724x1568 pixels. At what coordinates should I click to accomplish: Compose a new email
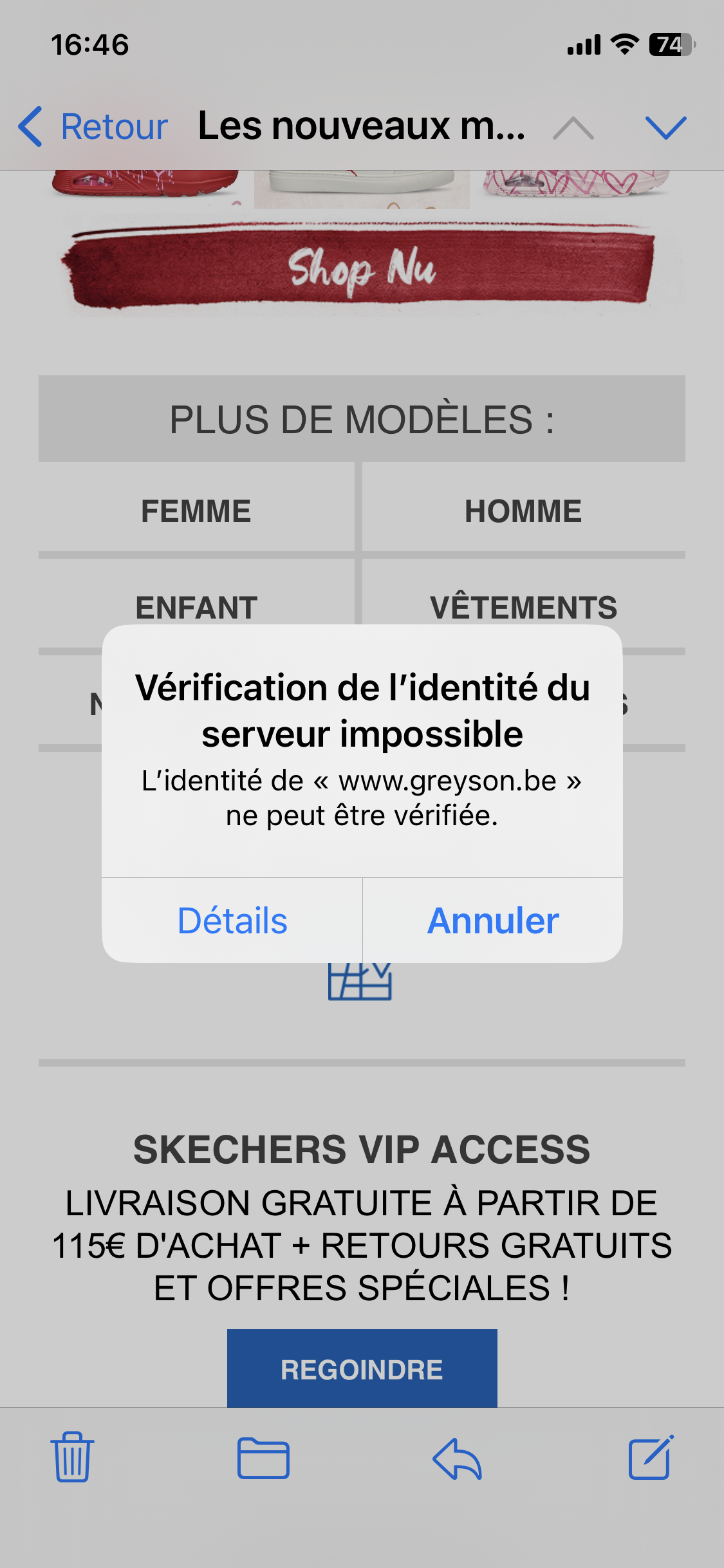(x=651, y=1457)
